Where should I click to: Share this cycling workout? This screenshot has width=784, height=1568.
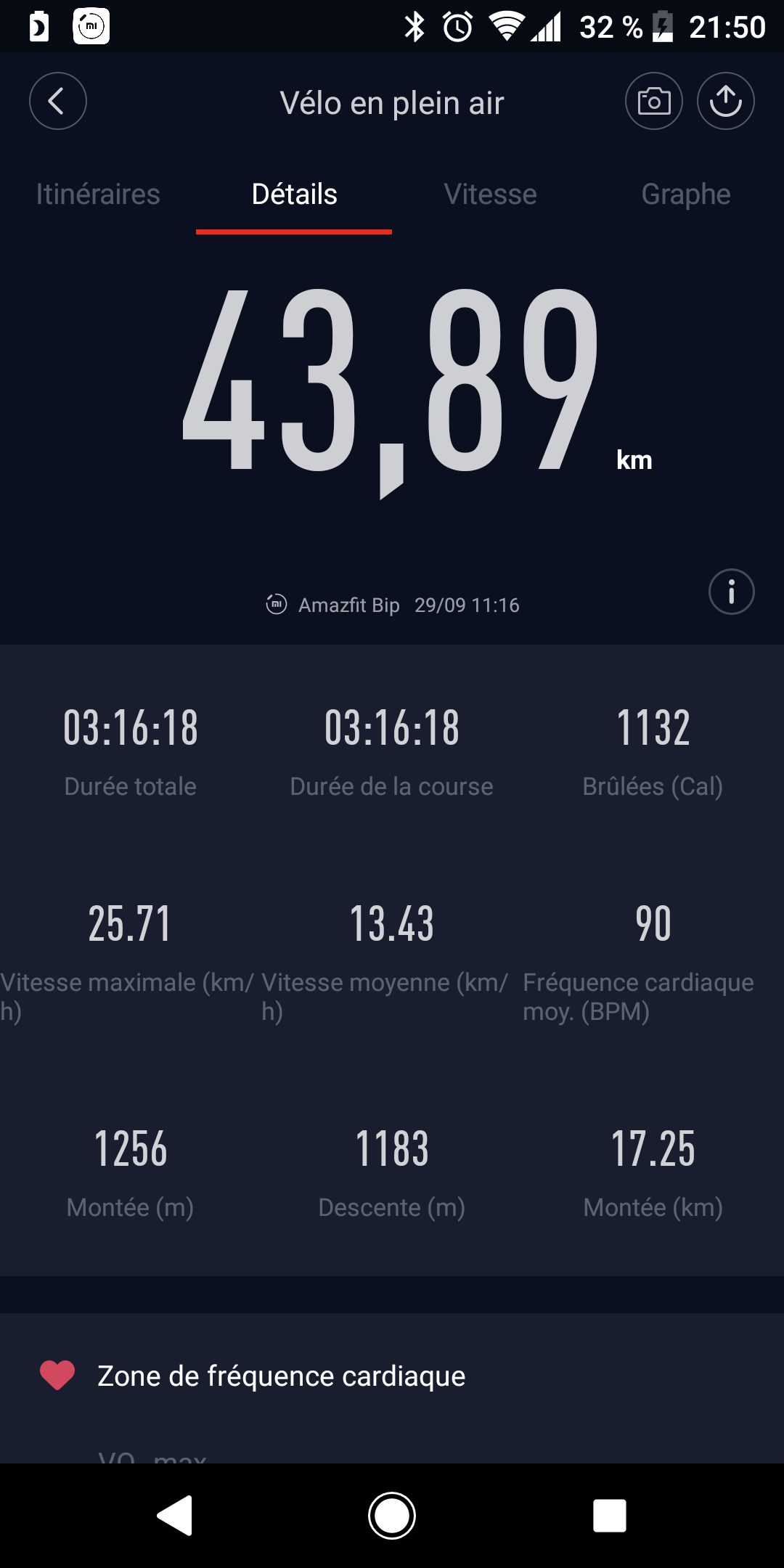point(726,101)
